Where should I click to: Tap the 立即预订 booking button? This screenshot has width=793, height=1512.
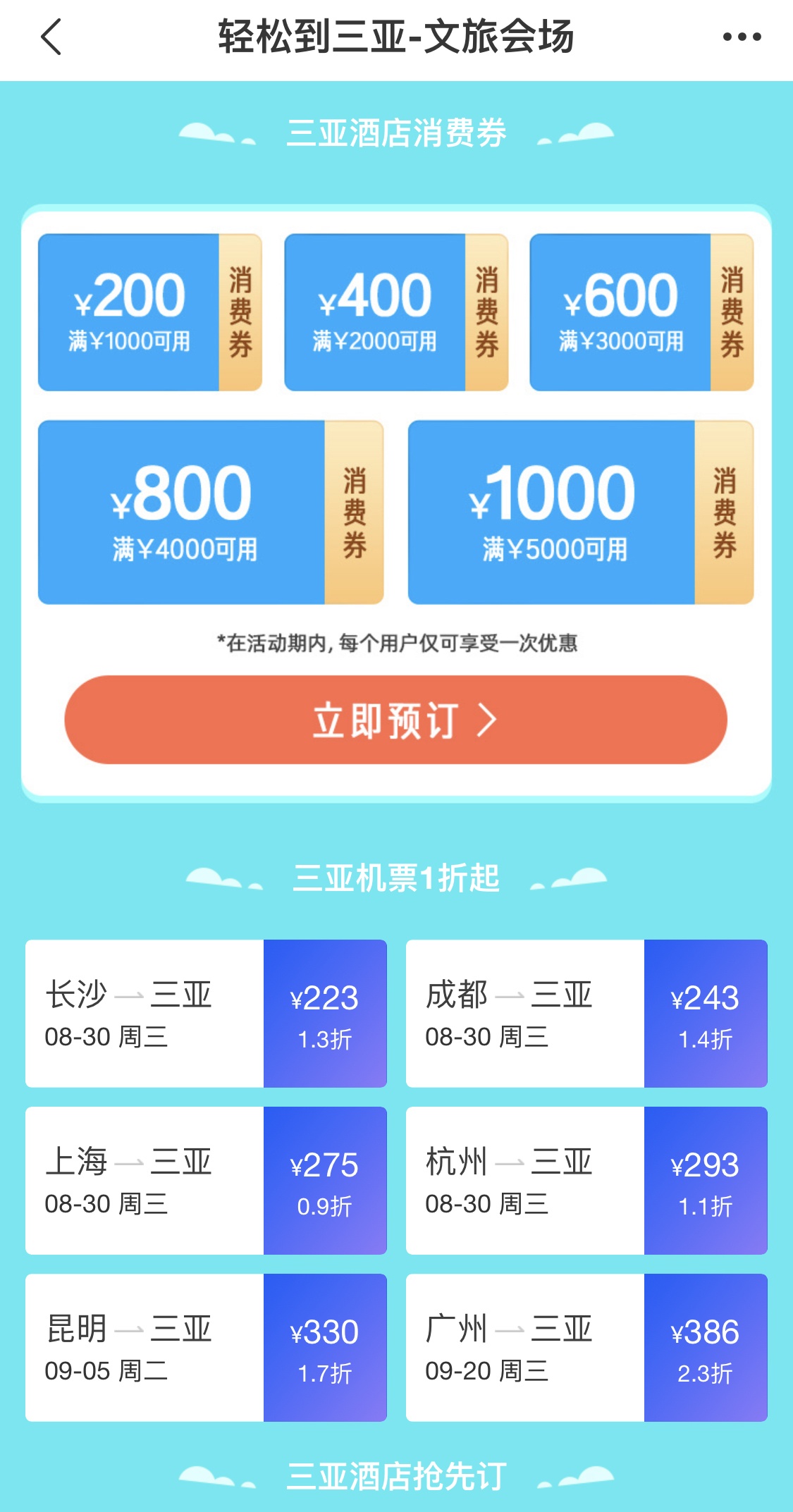tap(395, 720)
